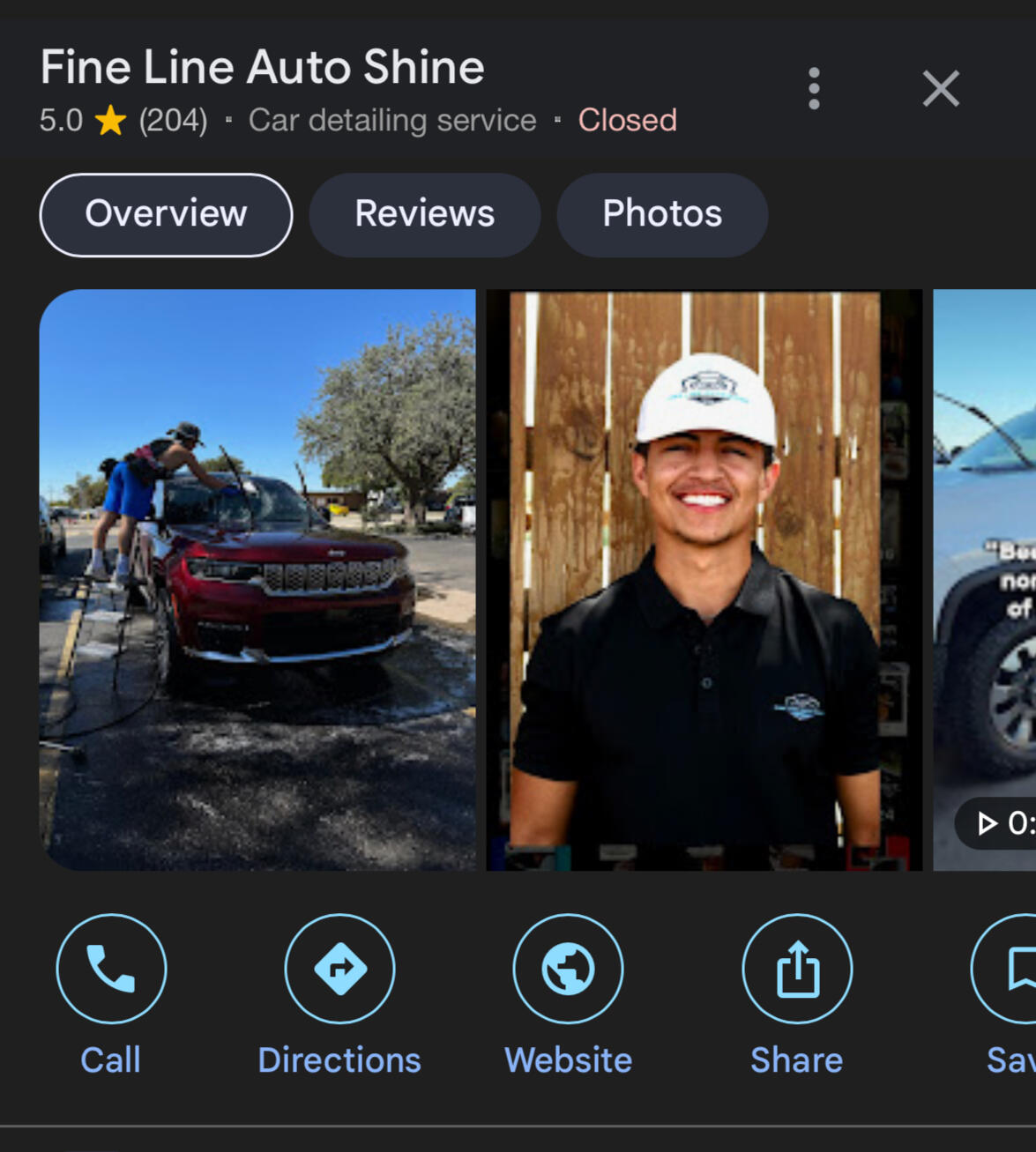The height and width of the screenshot is (1152, 1036).
Task: Switch to the Reviews tab
Action: [424, 215]
